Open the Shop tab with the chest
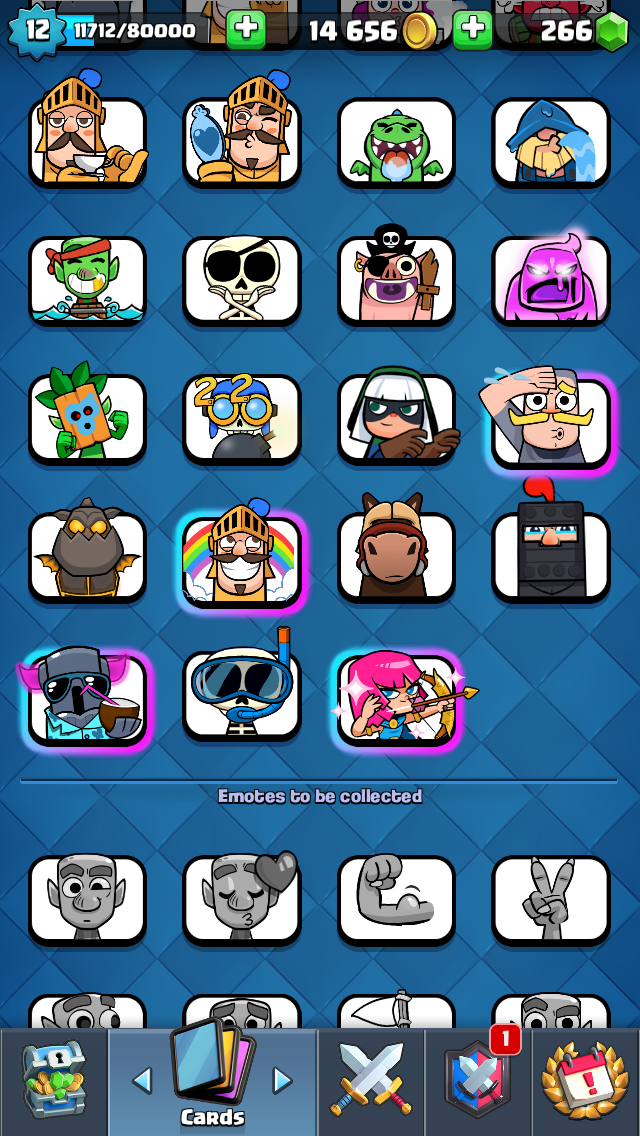Viewport: 640px width, 1136px height. (x=53, y=1080)
